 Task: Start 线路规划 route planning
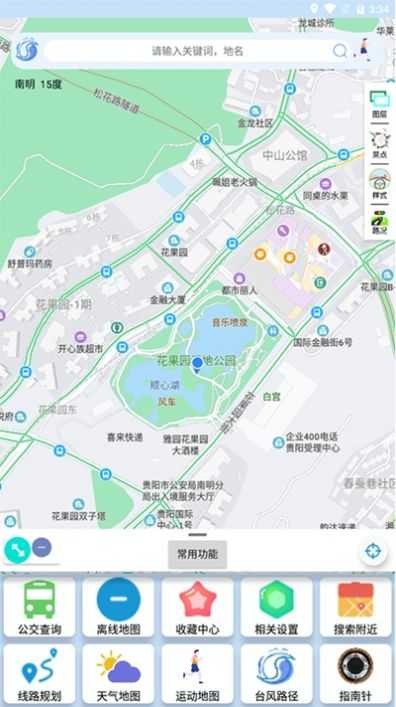[40, 674]
